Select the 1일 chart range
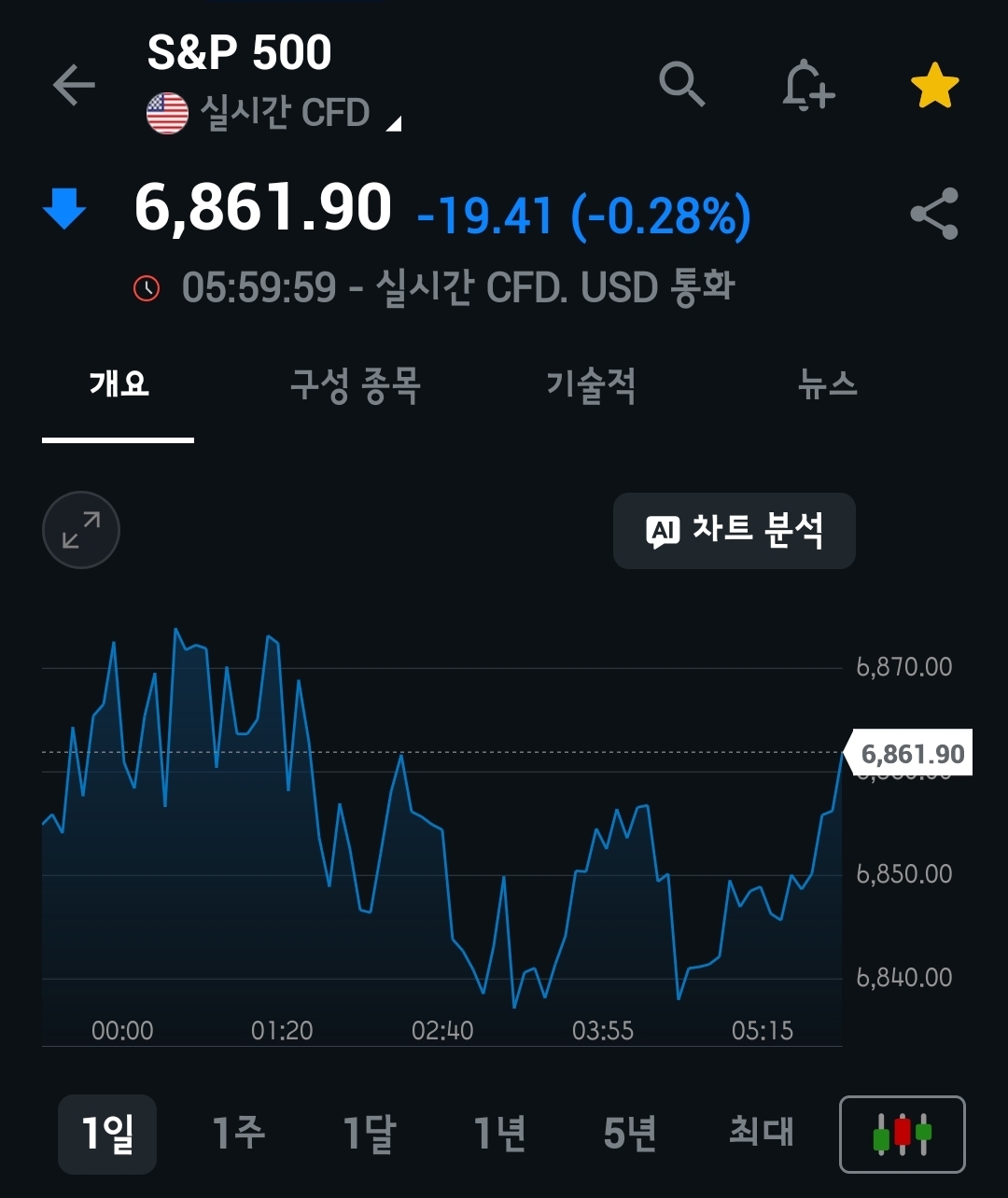Viewport: 1008px width, 1198px height. pyautogui.click(x=107, y=1134)
